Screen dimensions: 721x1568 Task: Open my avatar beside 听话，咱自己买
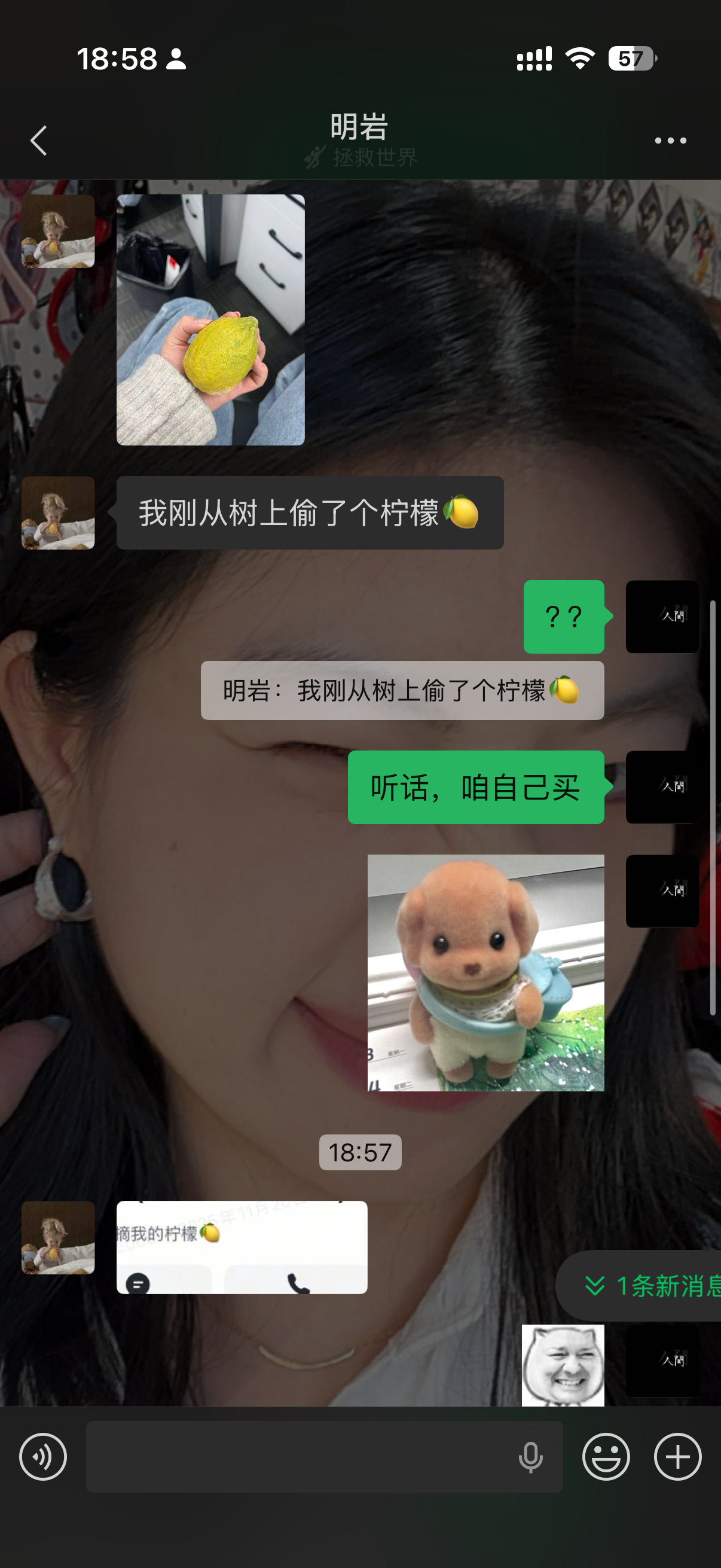coord(662,787)
